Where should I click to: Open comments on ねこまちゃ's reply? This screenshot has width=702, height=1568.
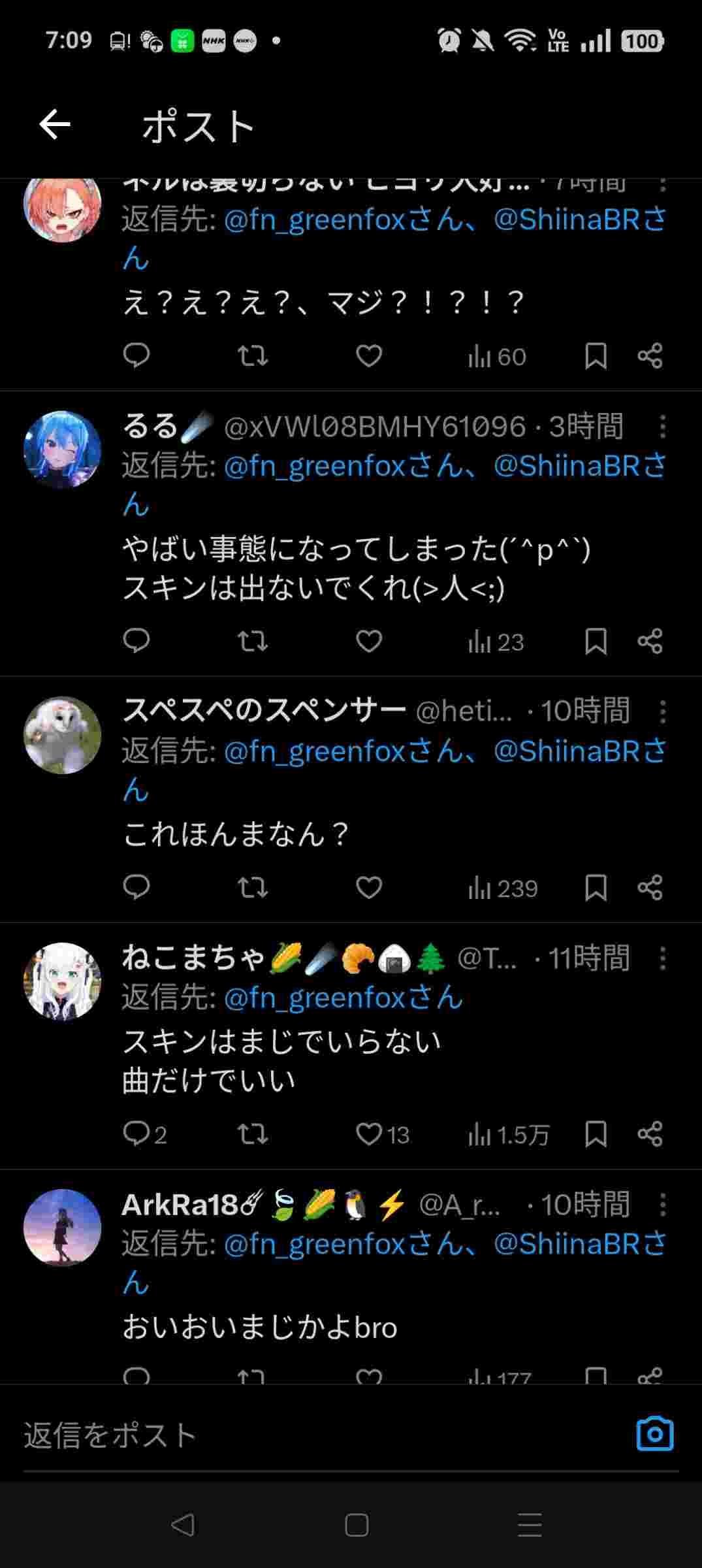(137, 1134)
